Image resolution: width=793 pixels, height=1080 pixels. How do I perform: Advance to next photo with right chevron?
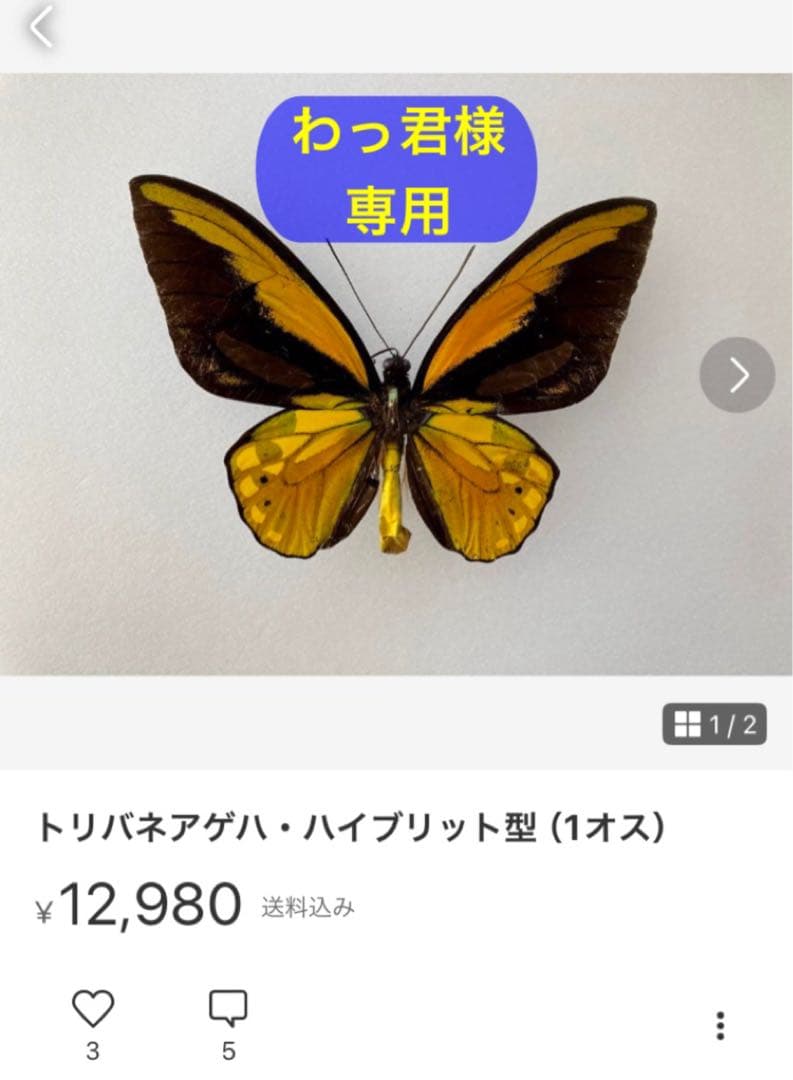[739, 375]
